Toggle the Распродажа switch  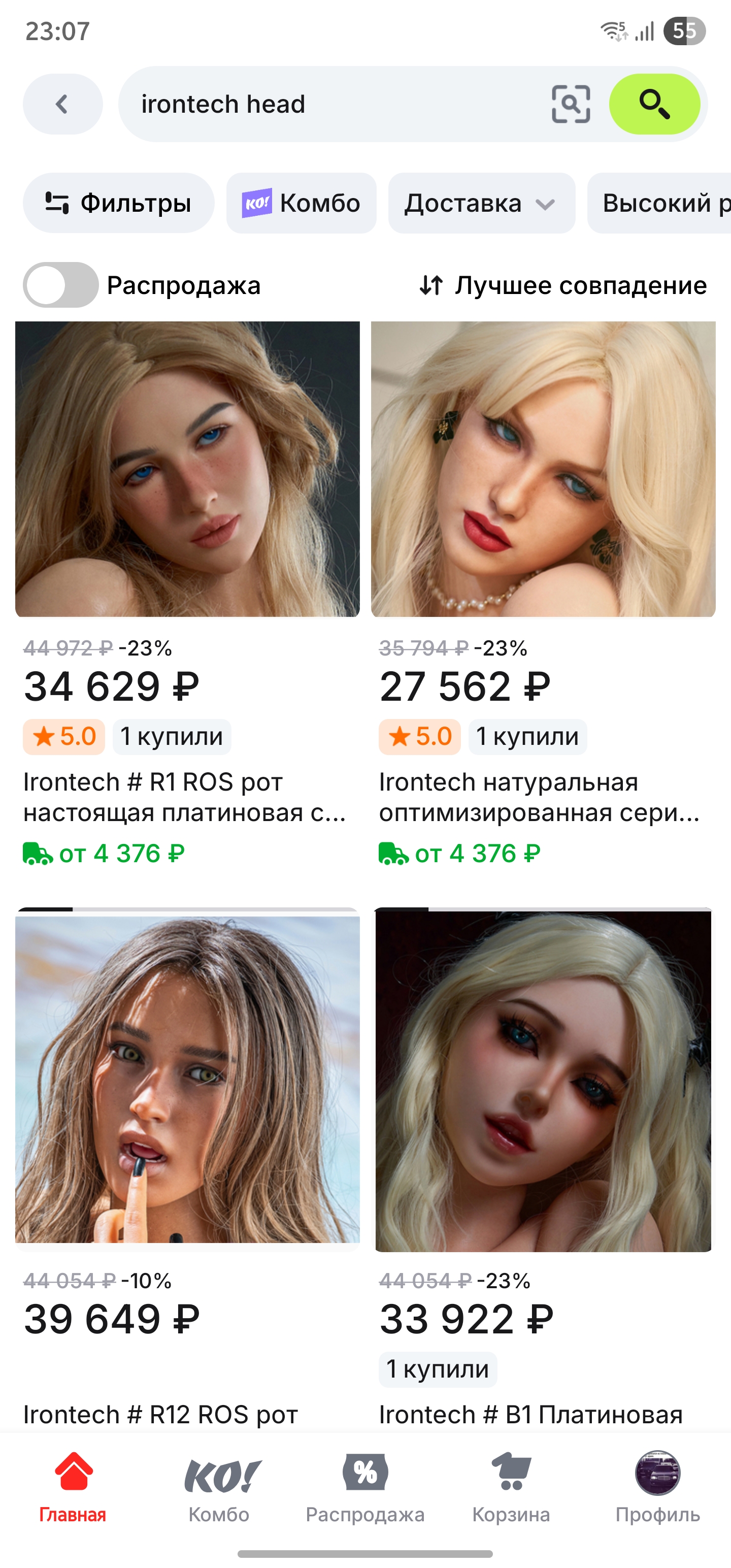pyautogui.click(x=61, y=285)
